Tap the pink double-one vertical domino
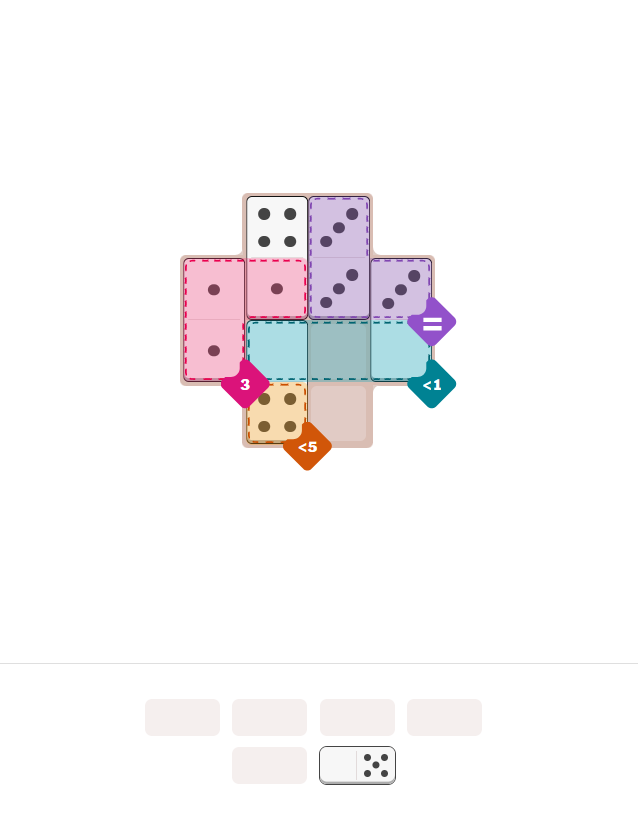The image size is (638, 822). pyautogui.click(x=214, y=320)
